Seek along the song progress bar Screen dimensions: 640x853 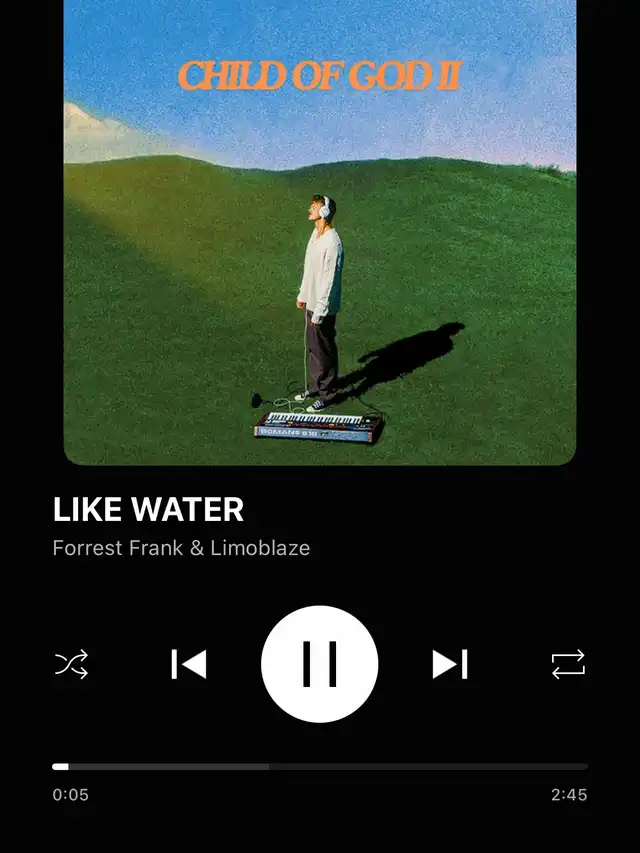click(x=320, y=767)
